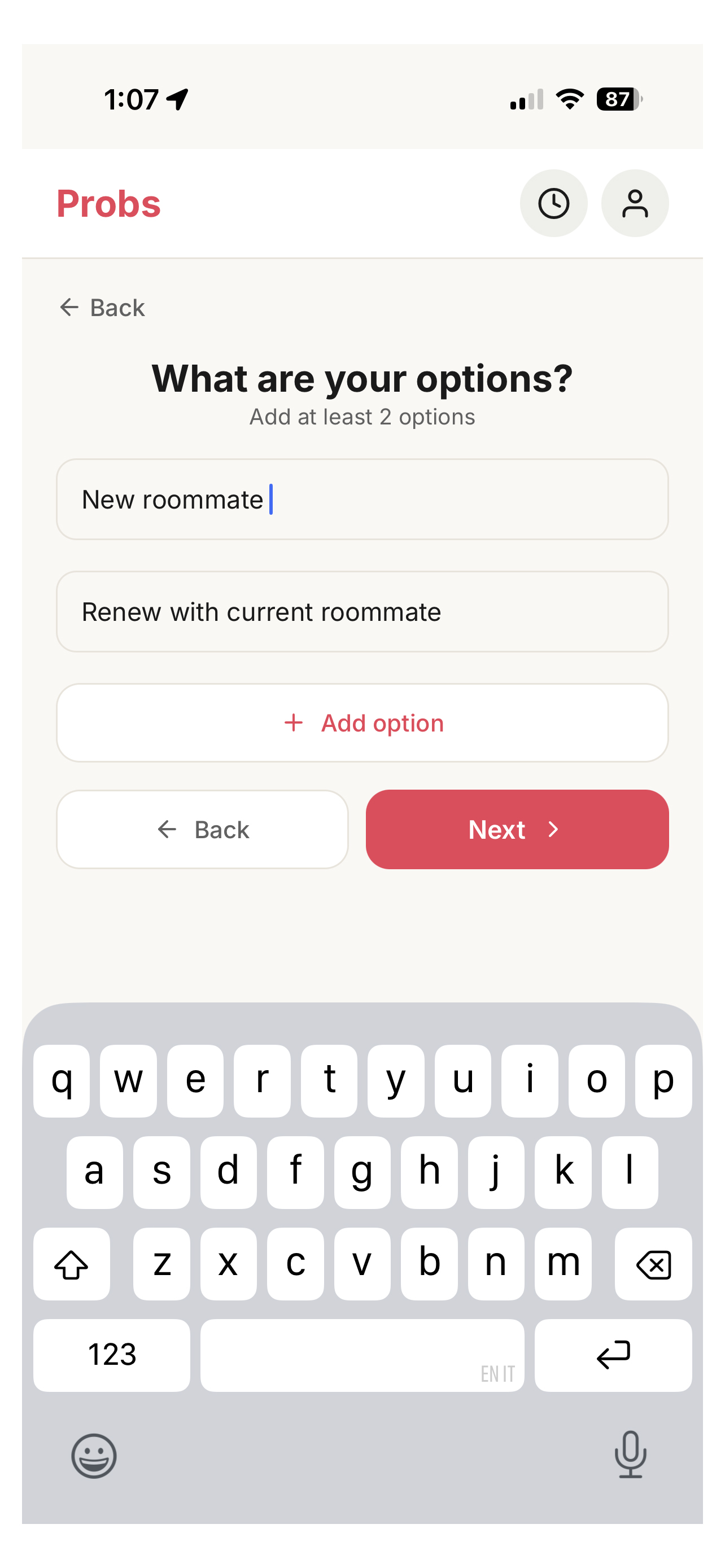Tap the Probs app logo

(108, 203)
